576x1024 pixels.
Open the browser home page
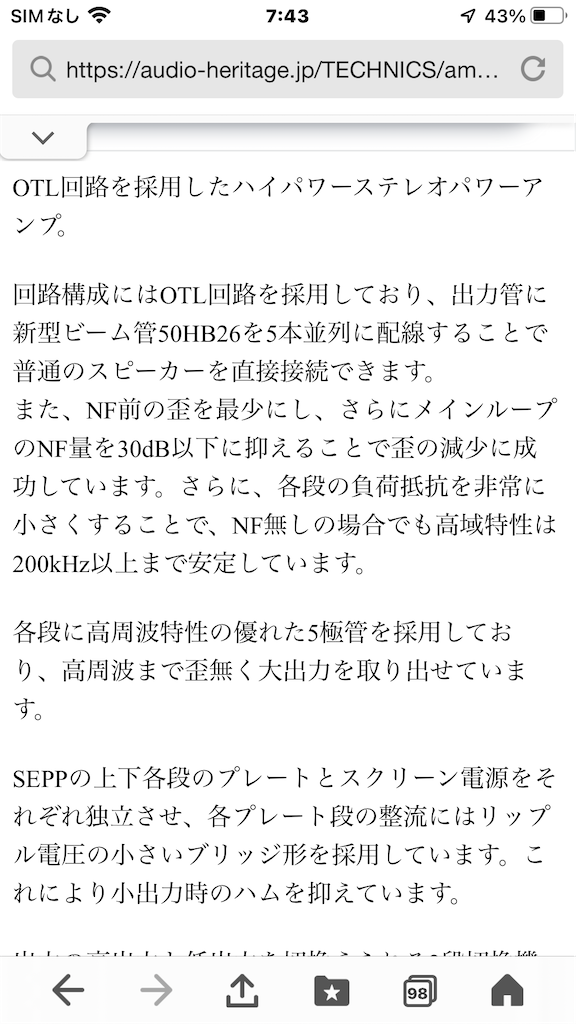pos(507,991)
